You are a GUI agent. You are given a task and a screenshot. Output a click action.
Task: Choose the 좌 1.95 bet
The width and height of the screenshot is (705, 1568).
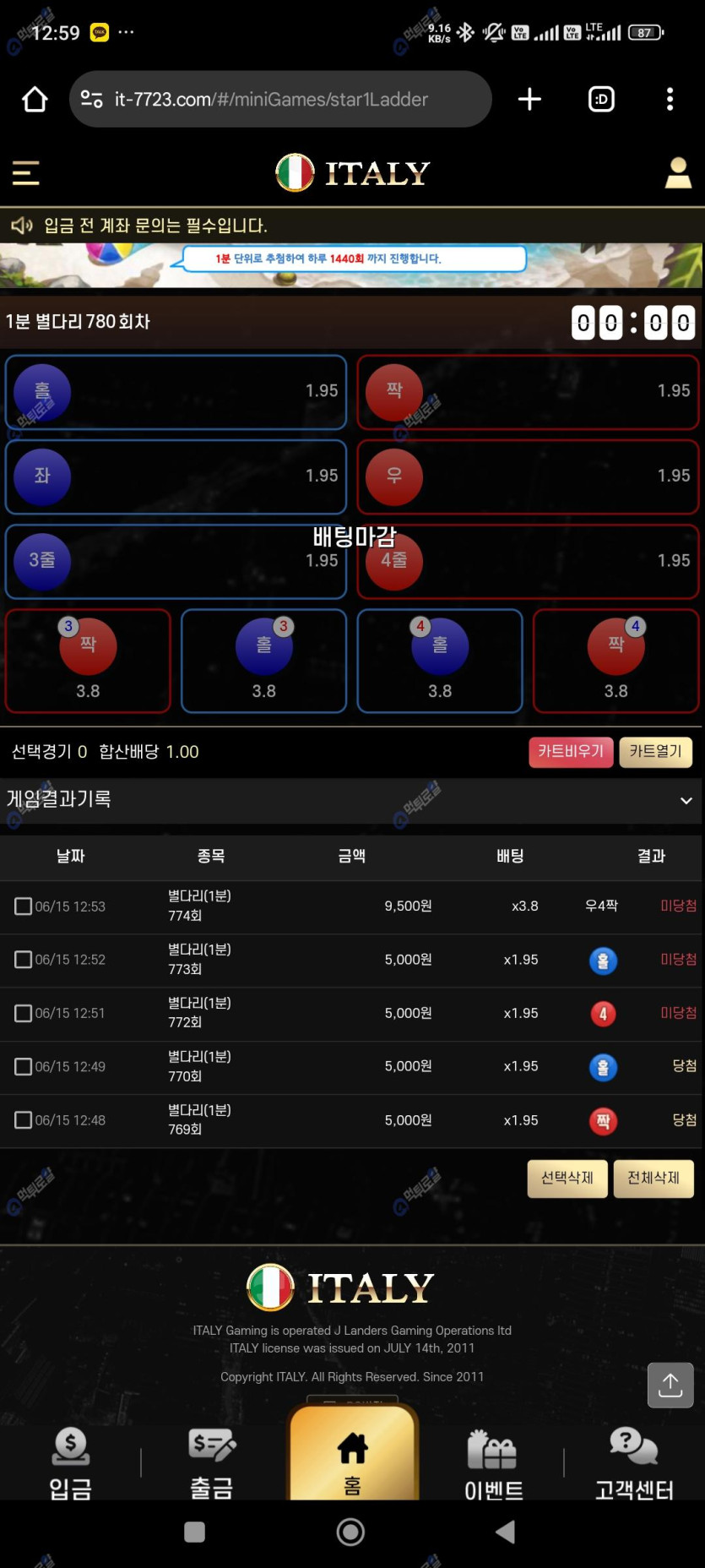click(176, 476)
